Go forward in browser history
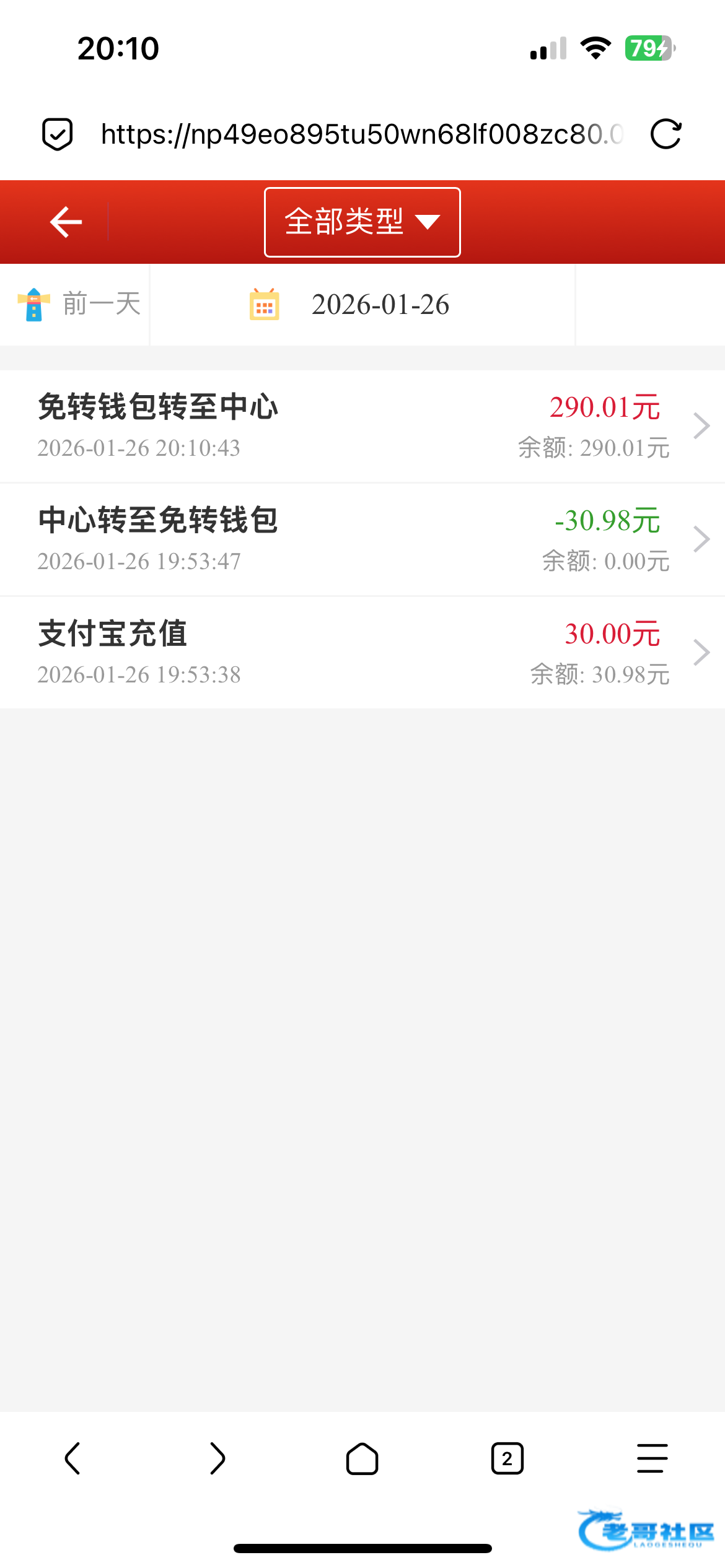 (x=217, y=1458)
